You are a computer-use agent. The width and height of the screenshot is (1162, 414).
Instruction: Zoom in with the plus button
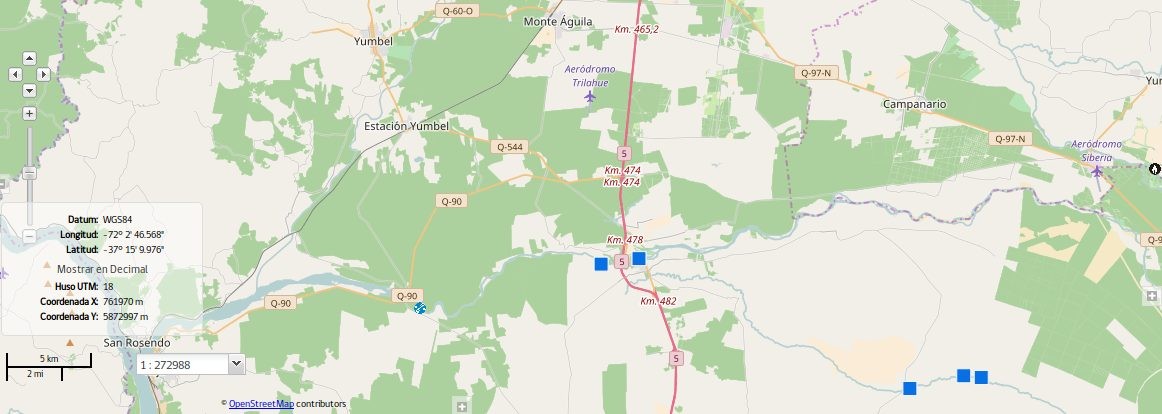click(x=29, y=113)
